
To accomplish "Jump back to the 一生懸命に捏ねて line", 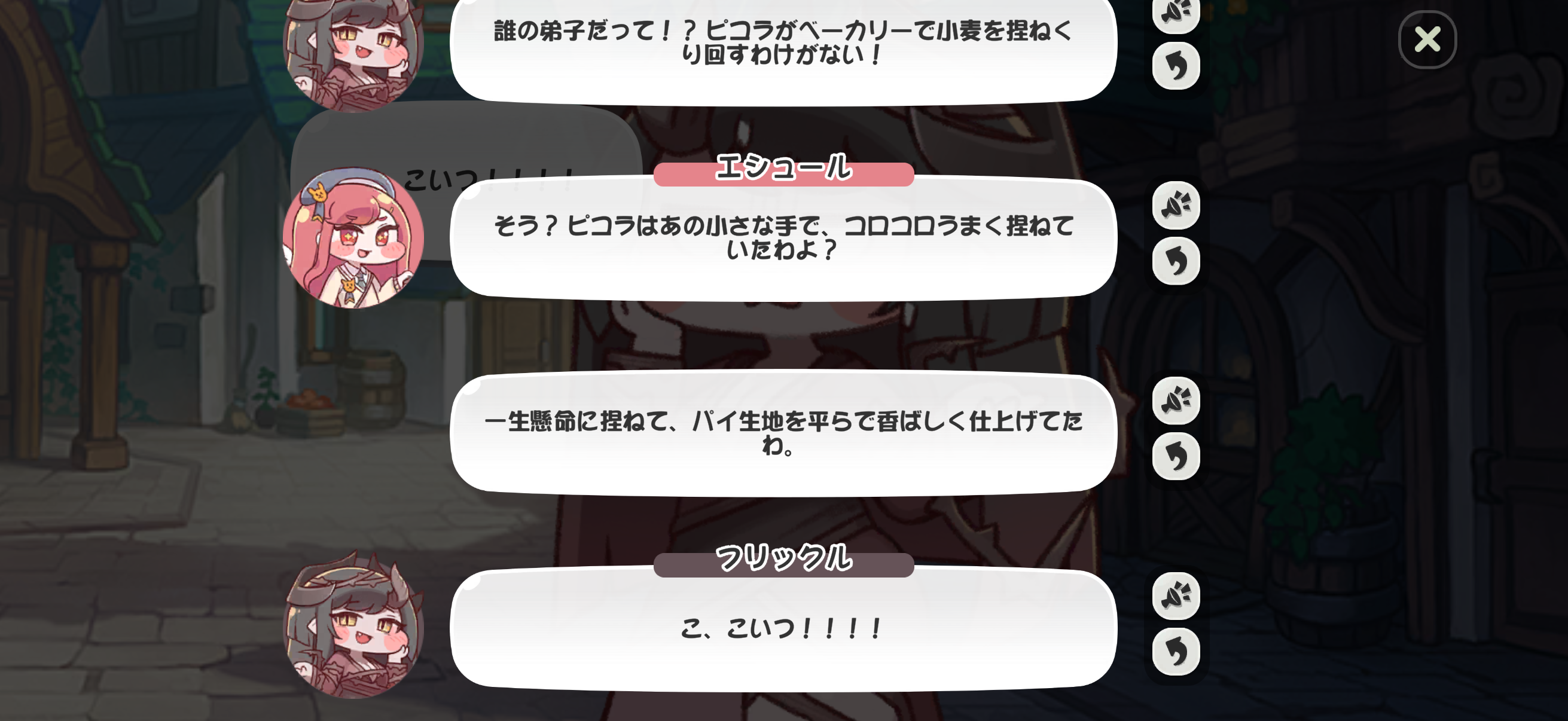I will click(1175, 456).
